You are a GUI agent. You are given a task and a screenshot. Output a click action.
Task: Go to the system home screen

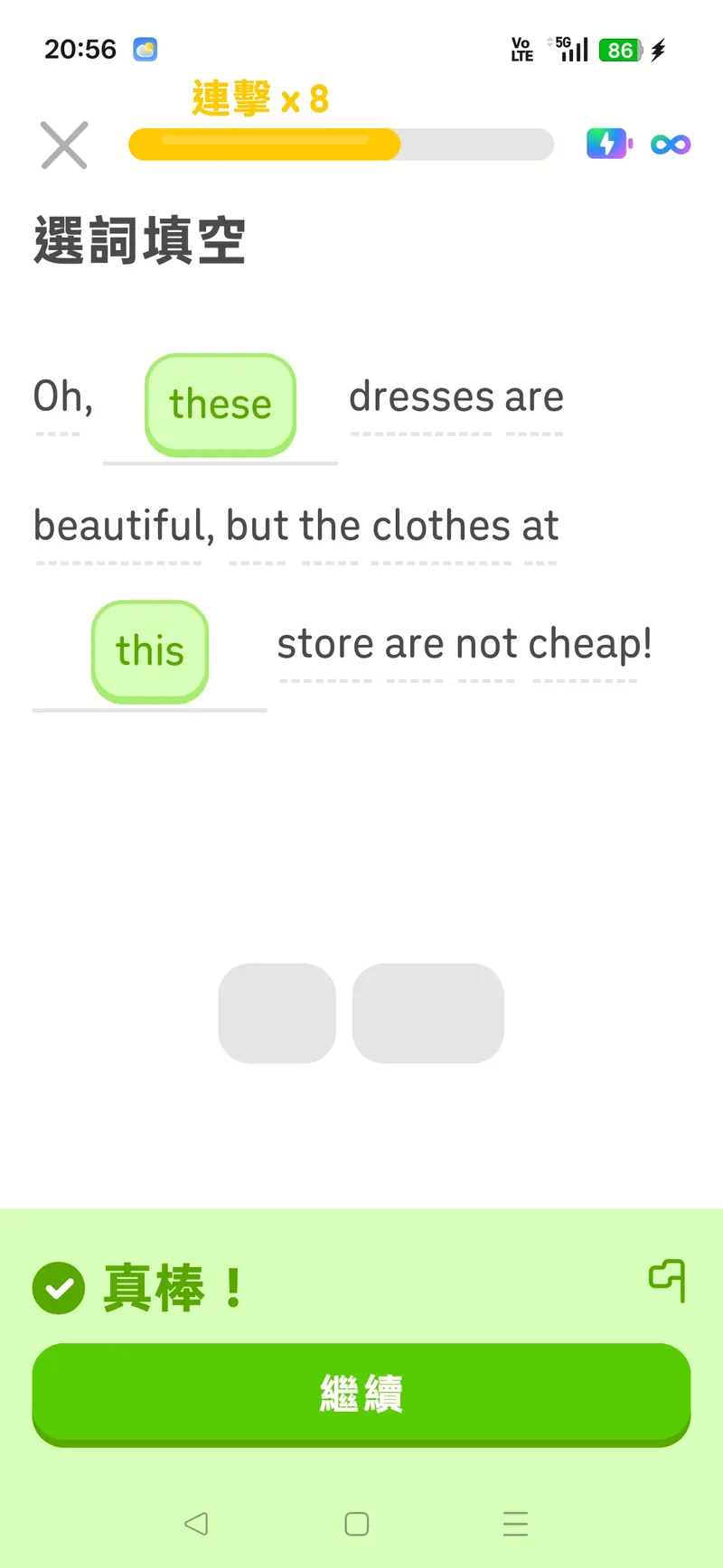click(357, 1524)
